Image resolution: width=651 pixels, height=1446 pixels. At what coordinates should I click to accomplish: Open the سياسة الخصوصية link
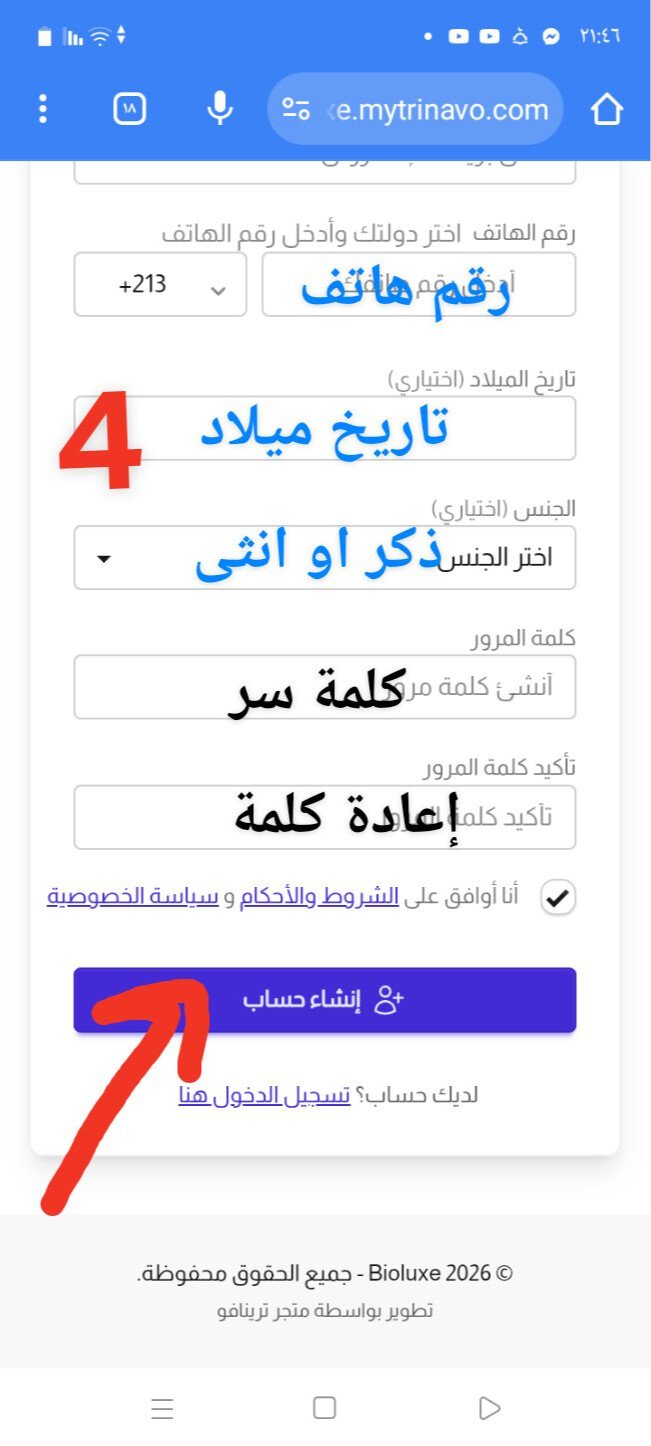coord(133,897)
